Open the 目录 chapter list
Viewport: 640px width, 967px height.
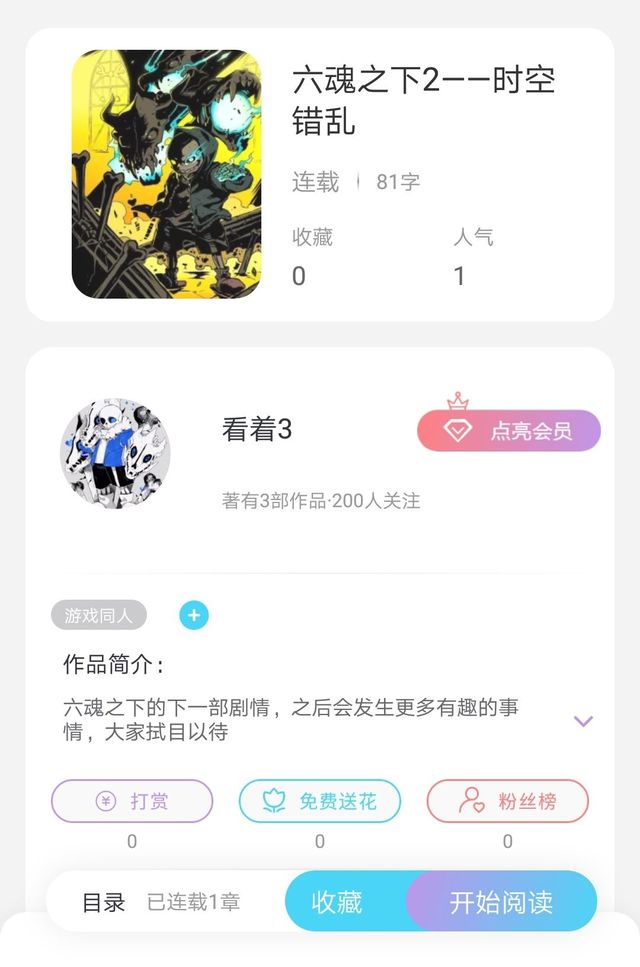104,902
